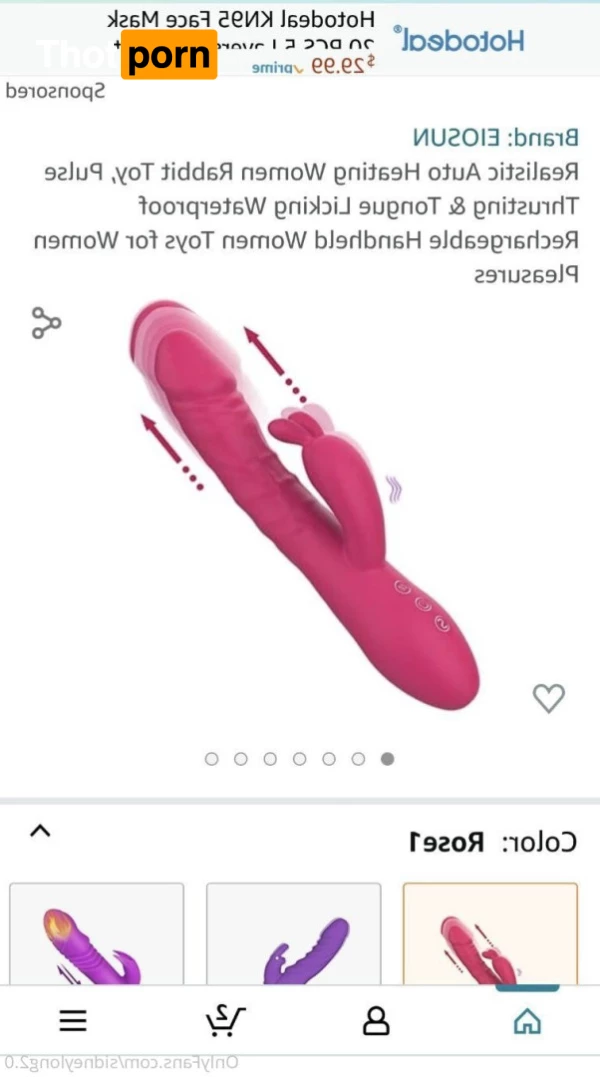Select the Rose1 color swatch
This screenshot has width=600, height=1077.
489,935
